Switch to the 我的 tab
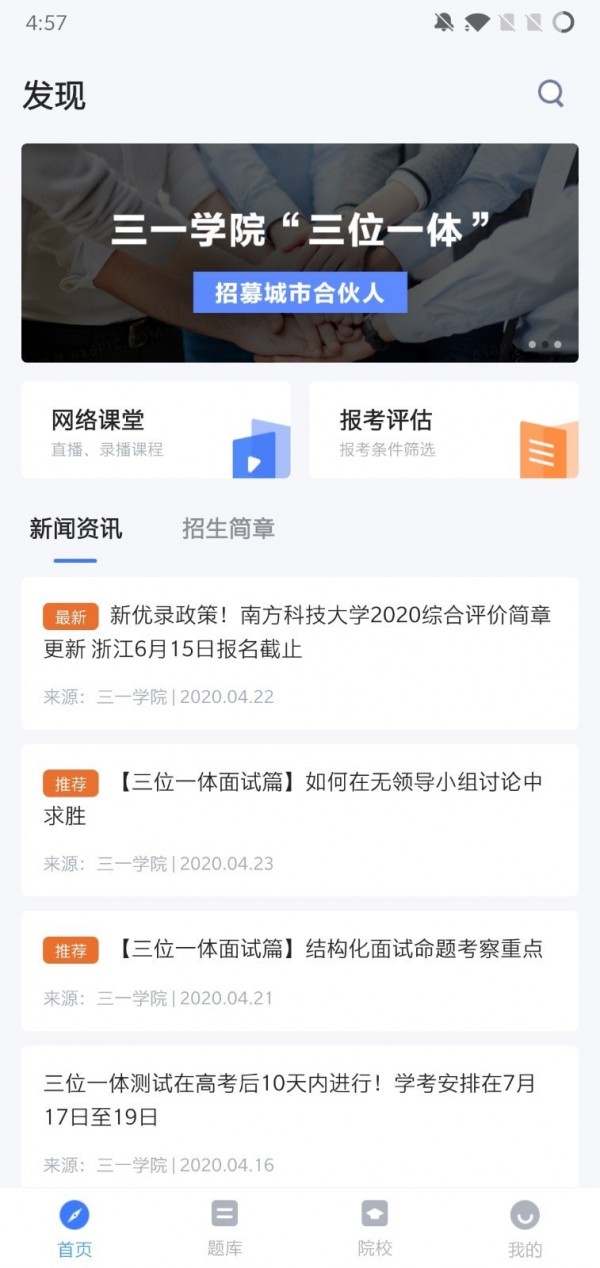The image size is (600, 1268). 525,1228
